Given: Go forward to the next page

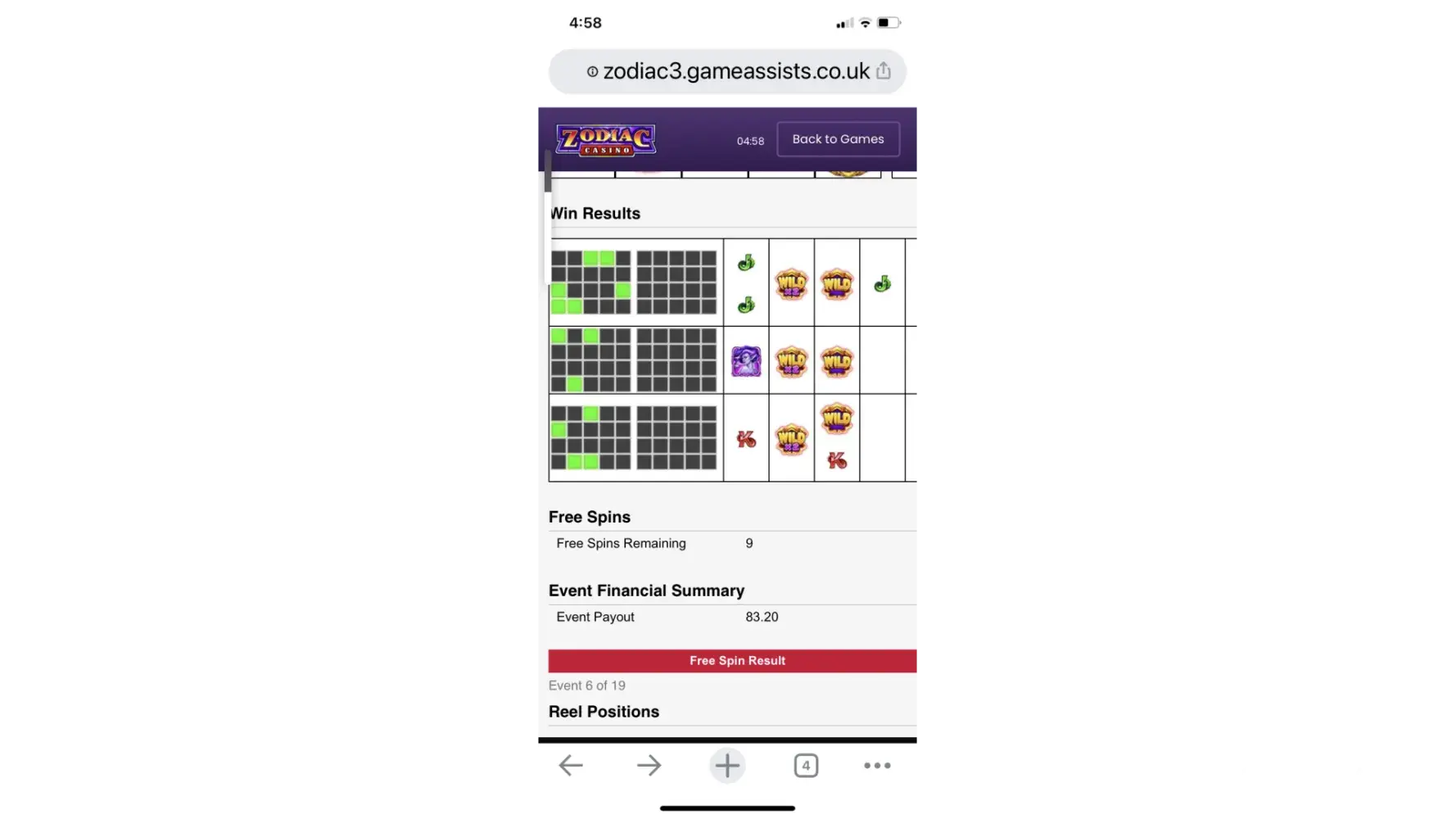Looking at the screenshot, I should click(x=649, y=766).
